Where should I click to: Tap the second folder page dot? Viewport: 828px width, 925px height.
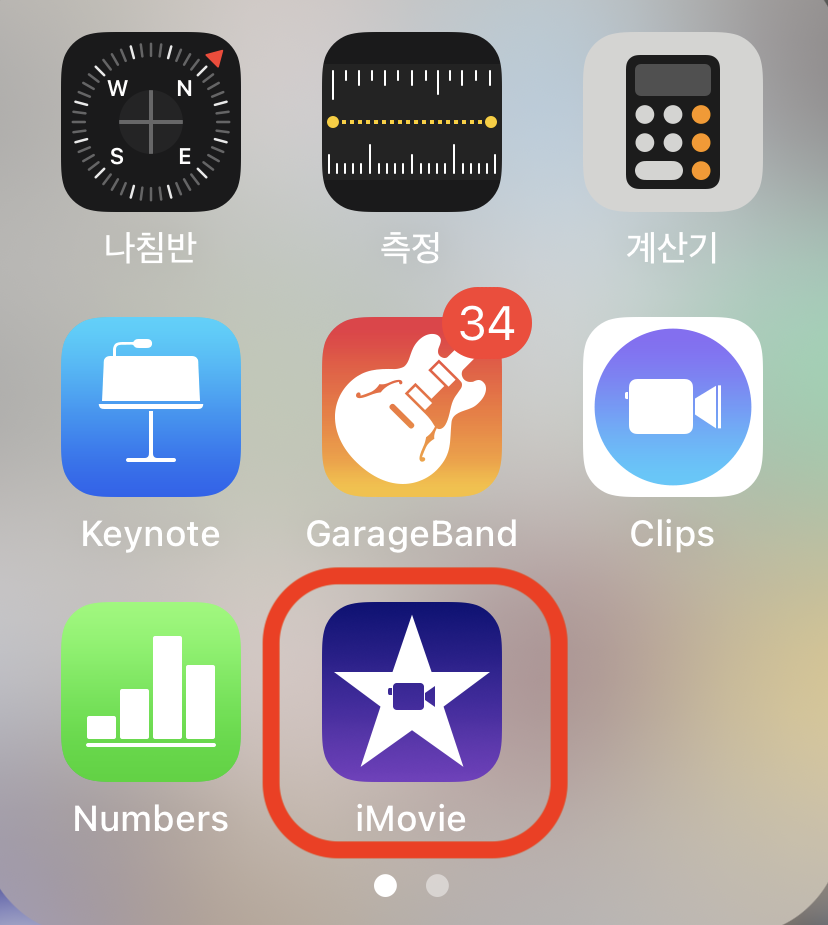[437, 885]
